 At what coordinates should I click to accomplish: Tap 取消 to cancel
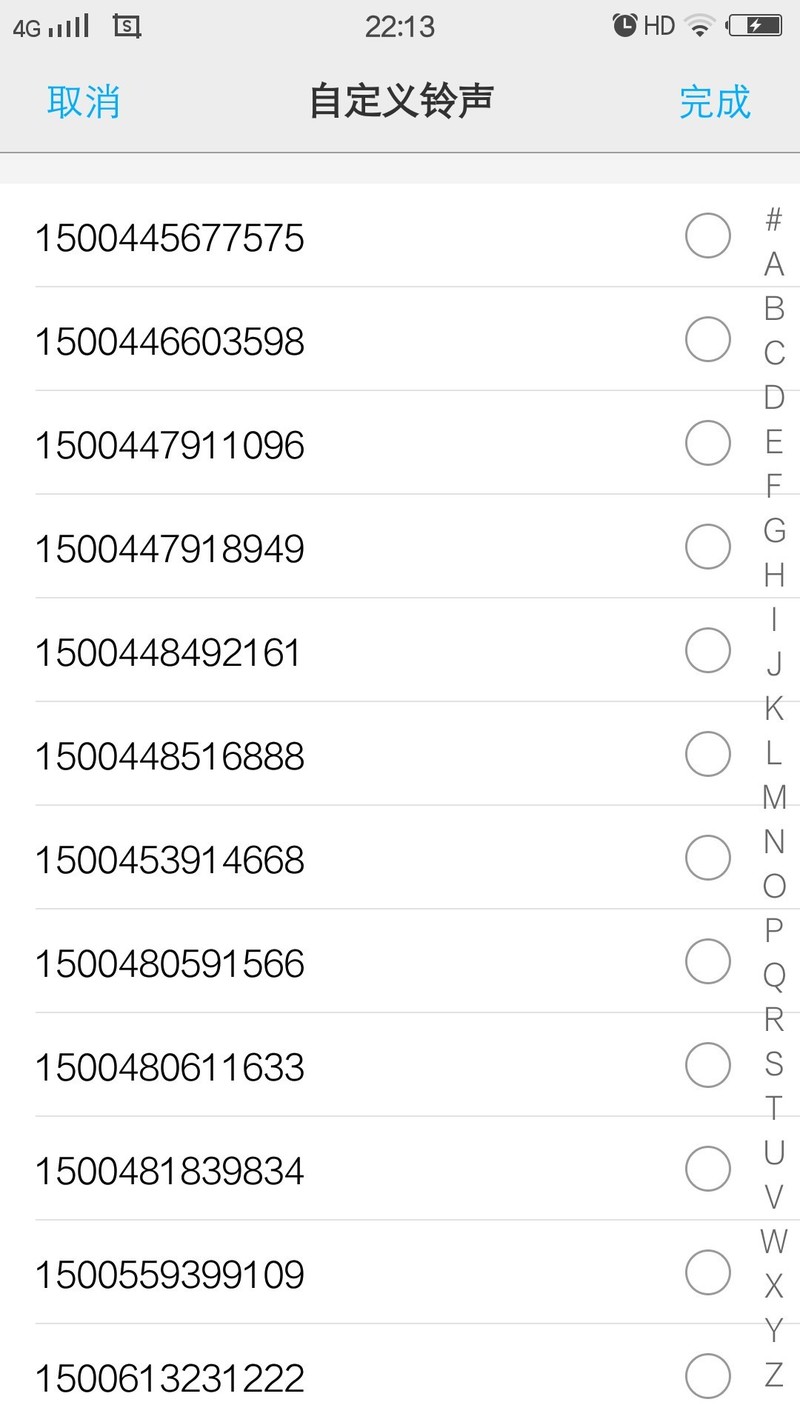coord(84,102)
